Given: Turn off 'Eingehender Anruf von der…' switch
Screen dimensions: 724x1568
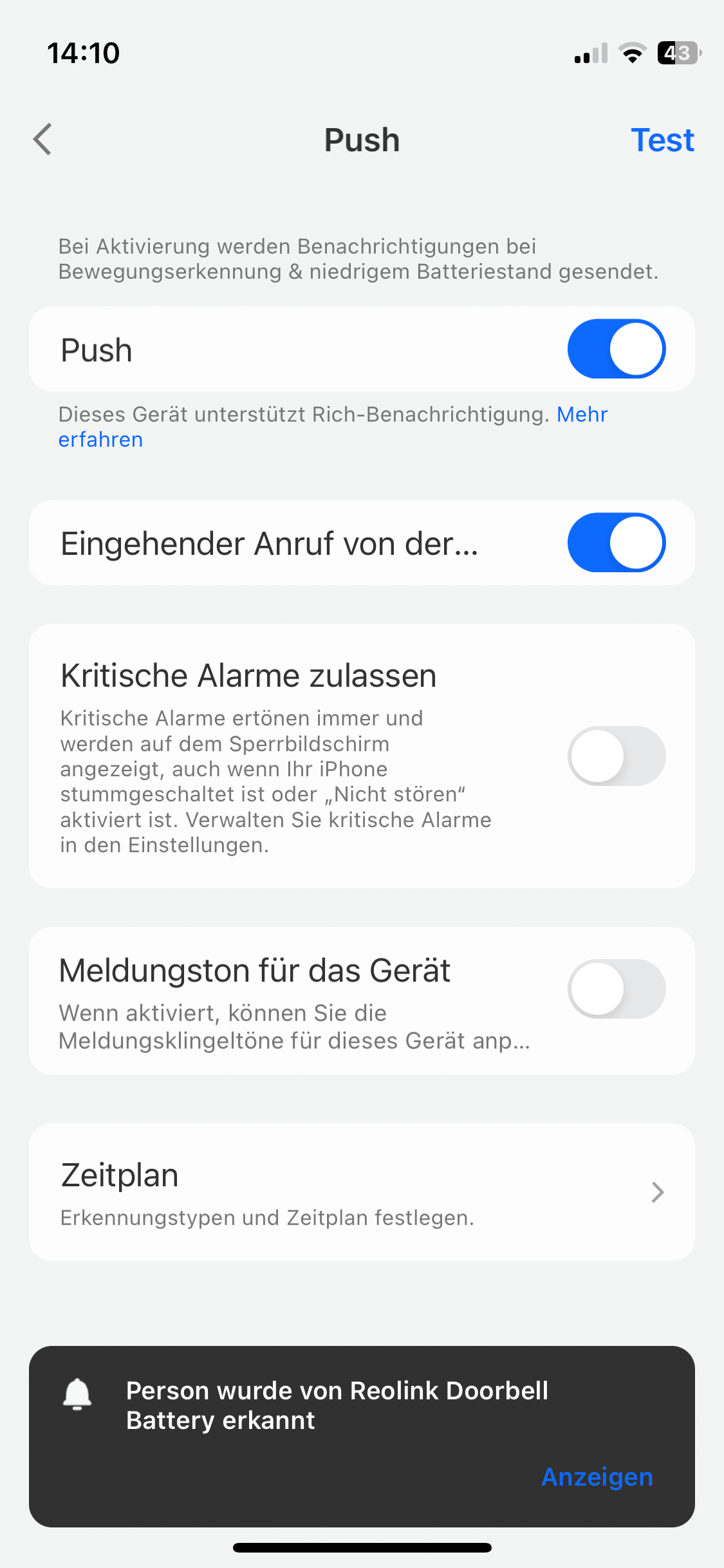Looking at the screenshot, I should [x=616, y=543].
